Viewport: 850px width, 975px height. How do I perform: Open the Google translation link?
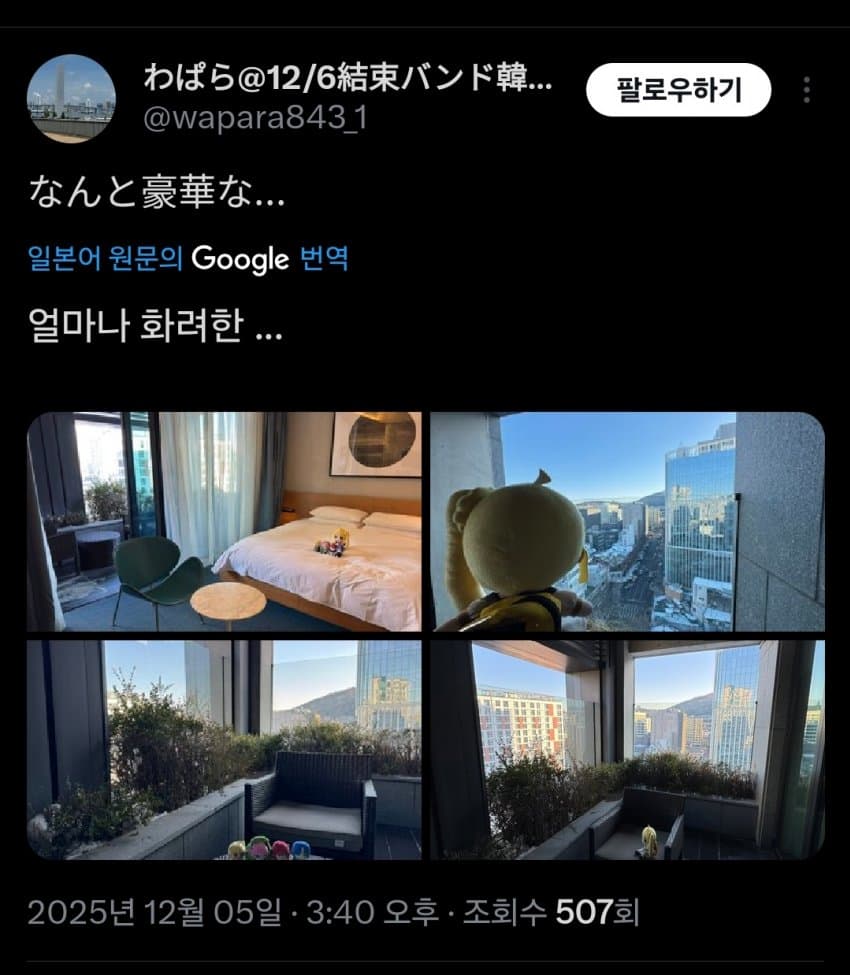coord(189,260)
